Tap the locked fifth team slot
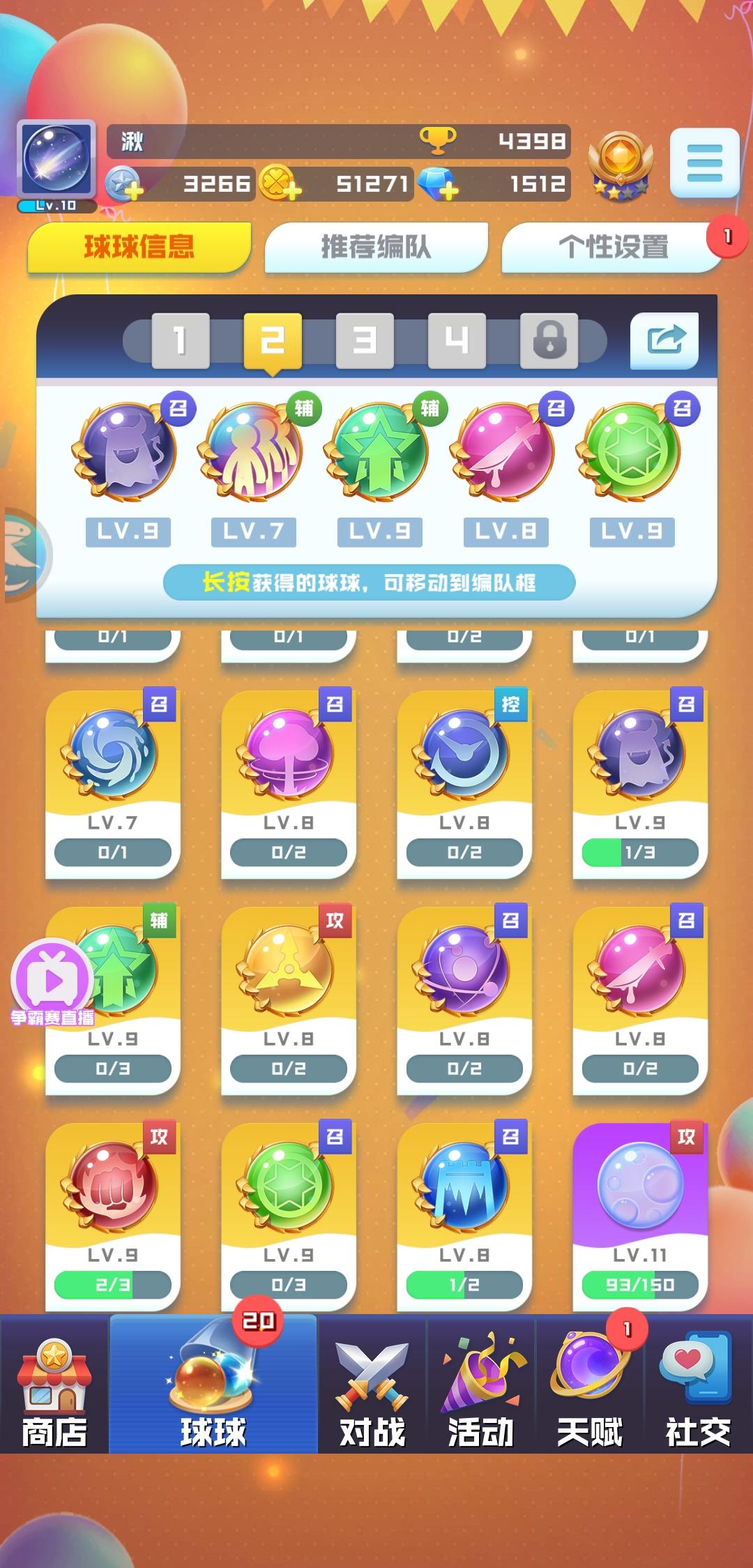The image size is (753, 1568). tap(551, 342)
